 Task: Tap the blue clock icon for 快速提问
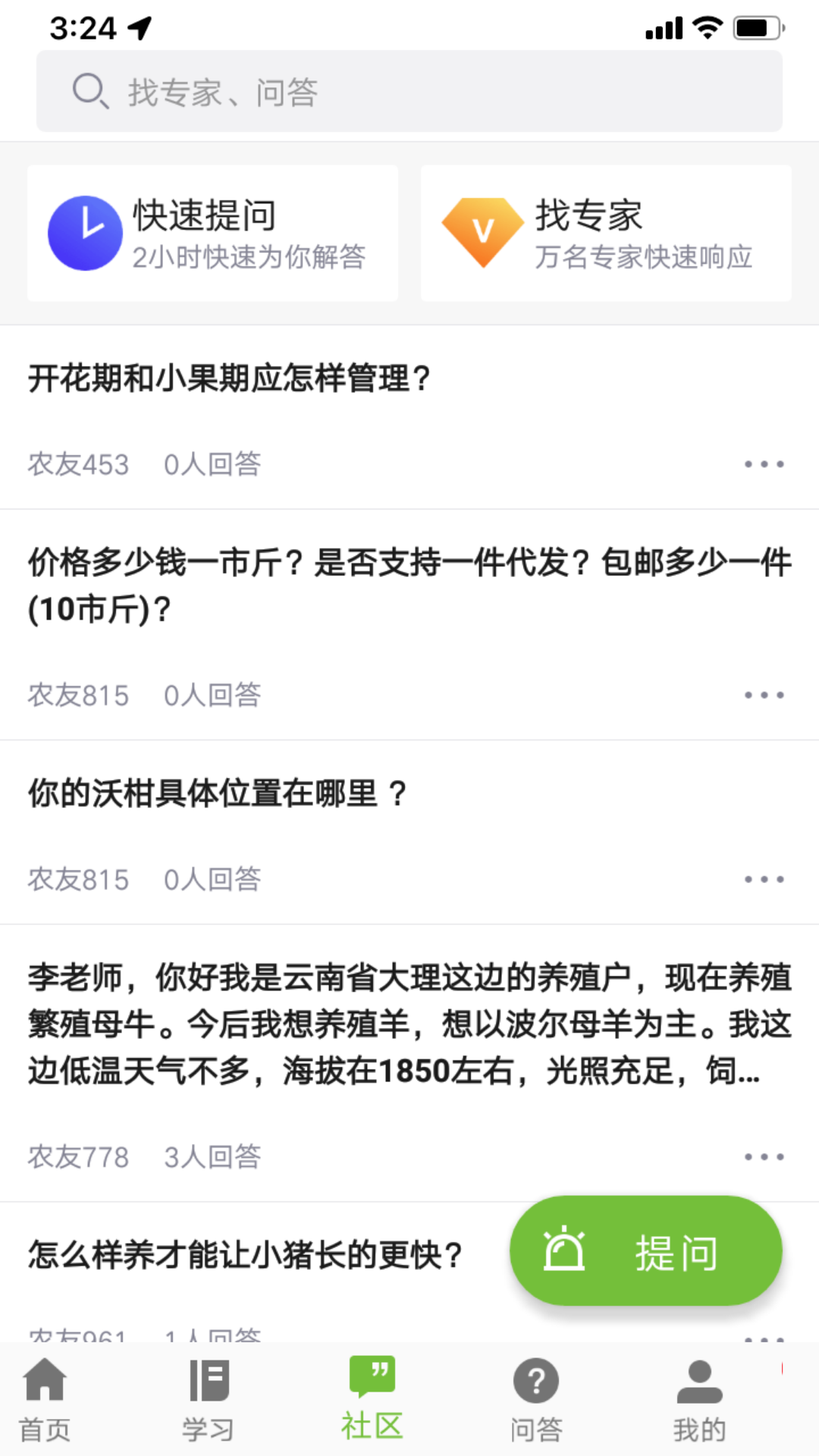(x=85, y=232)
